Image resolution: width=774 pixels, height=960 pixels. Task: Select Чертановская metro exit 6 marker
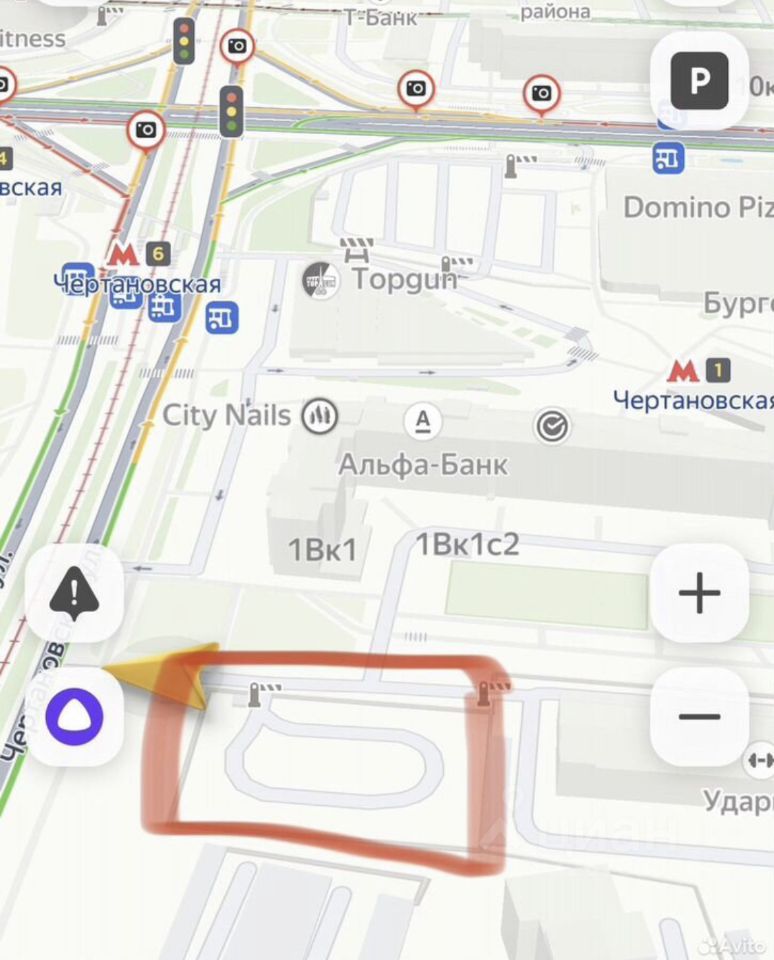[123, 254]
